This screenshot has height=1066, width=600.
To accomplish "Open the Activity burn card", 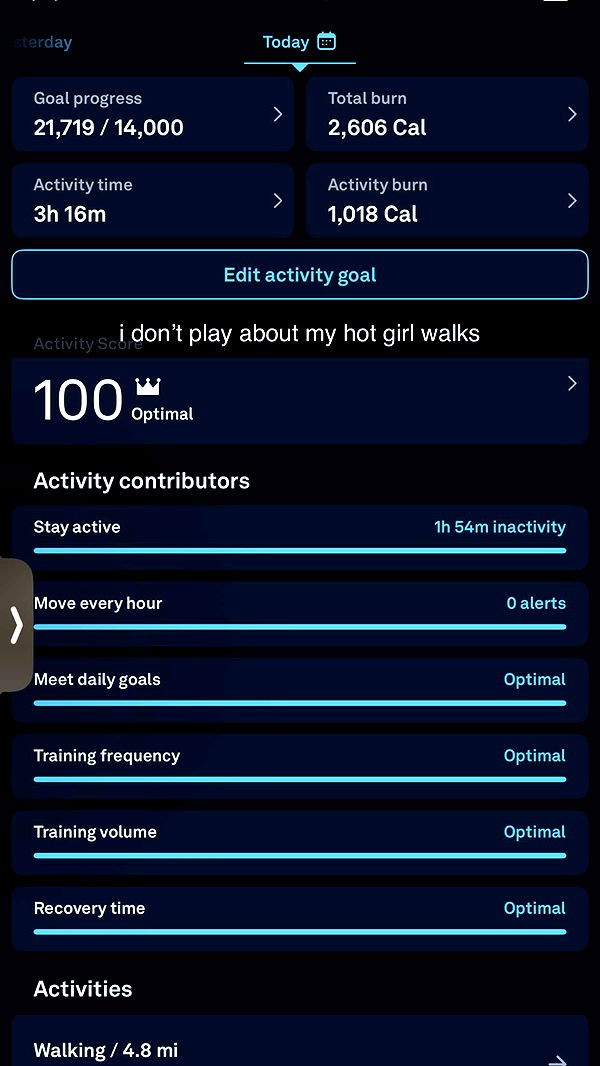I will pyautogui.click(x=446, y=200).
